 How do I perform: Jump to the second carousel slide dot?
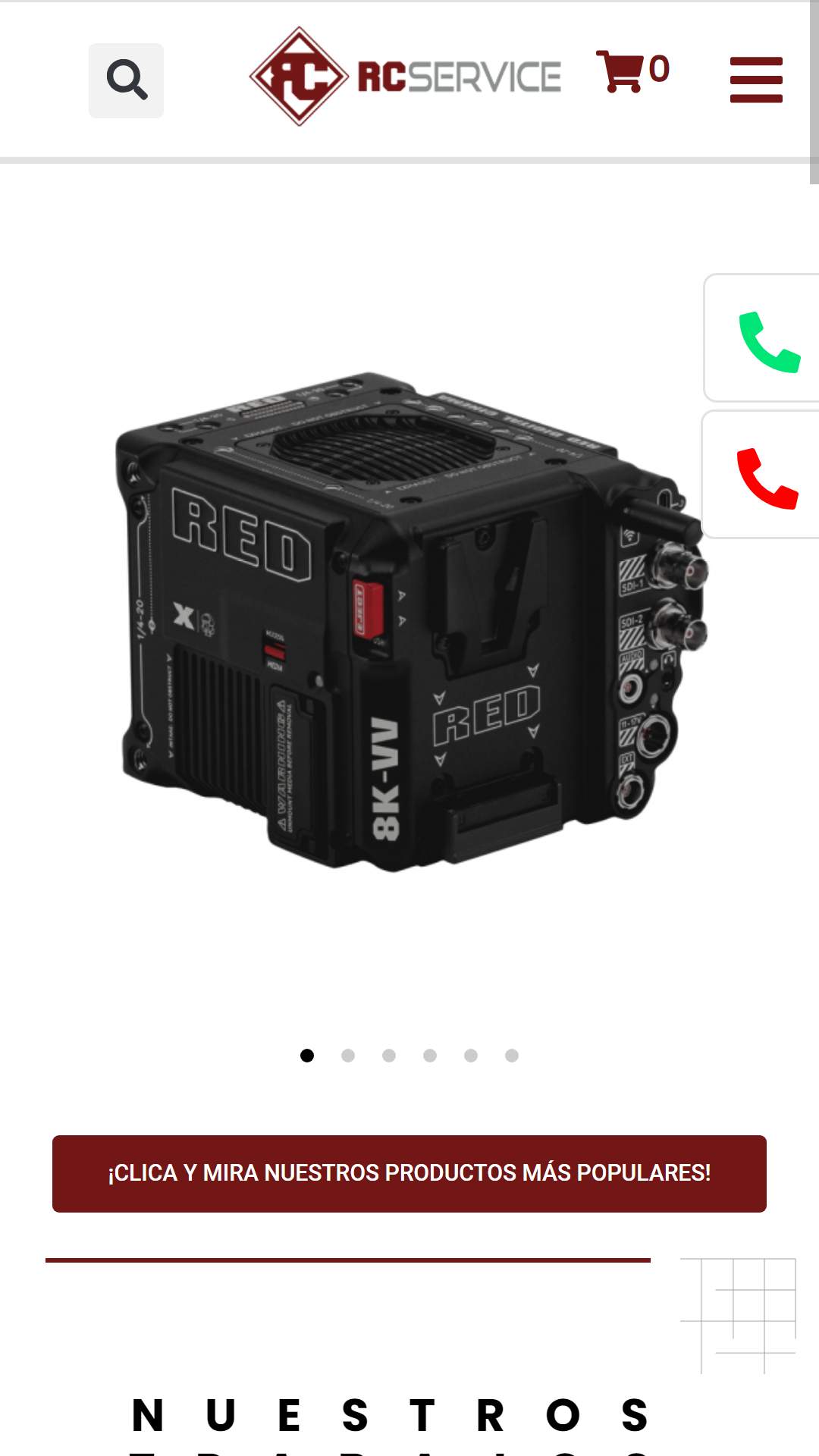[x=348, y=1056]
